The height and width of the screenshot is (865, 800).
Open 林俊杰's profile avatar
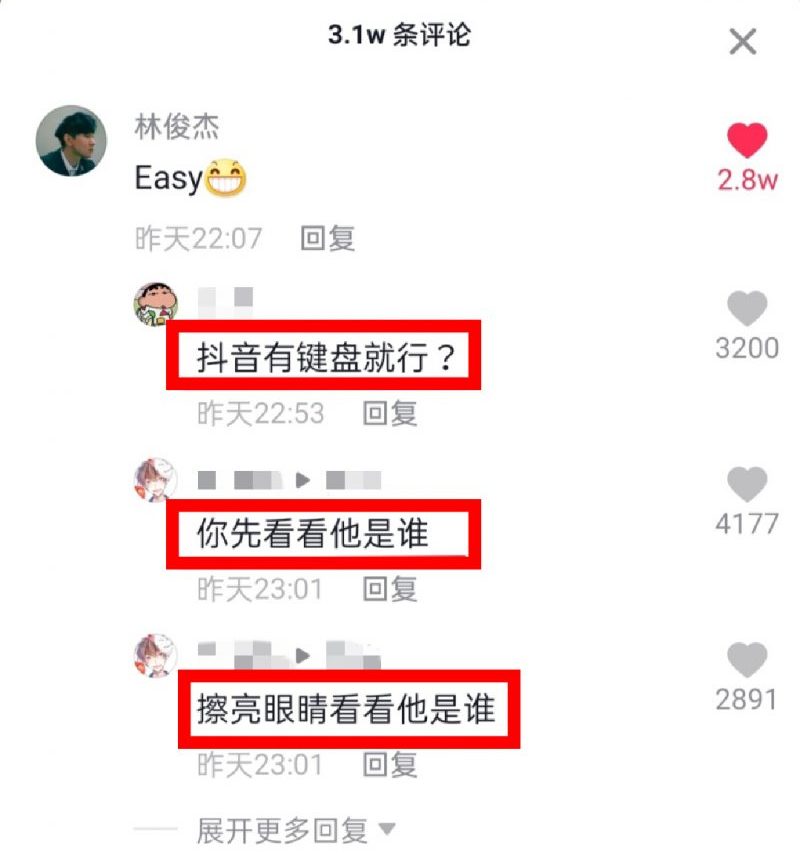point(71,141)
